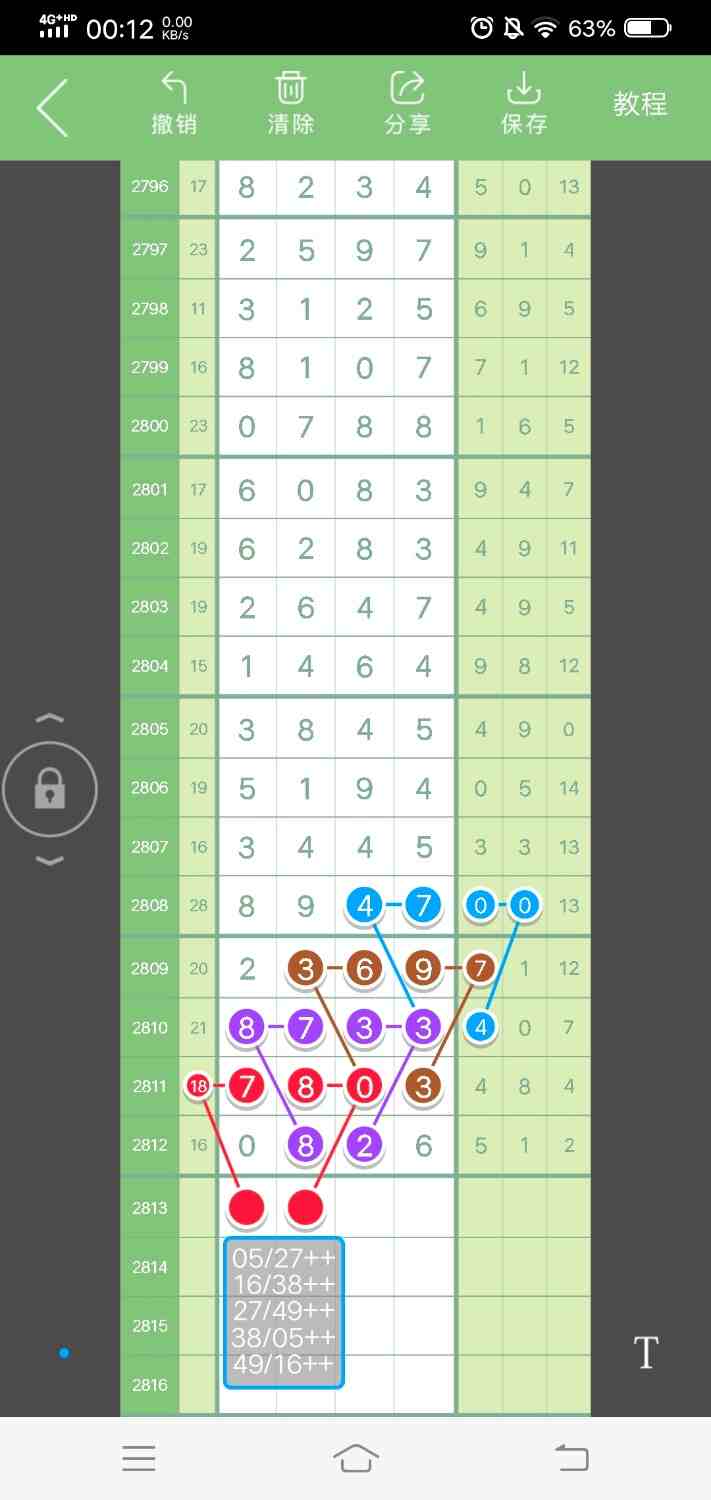The height and width of the screenshot is (1500, 711).
Task: Go back using the top-left arrow
Action: 52,107
